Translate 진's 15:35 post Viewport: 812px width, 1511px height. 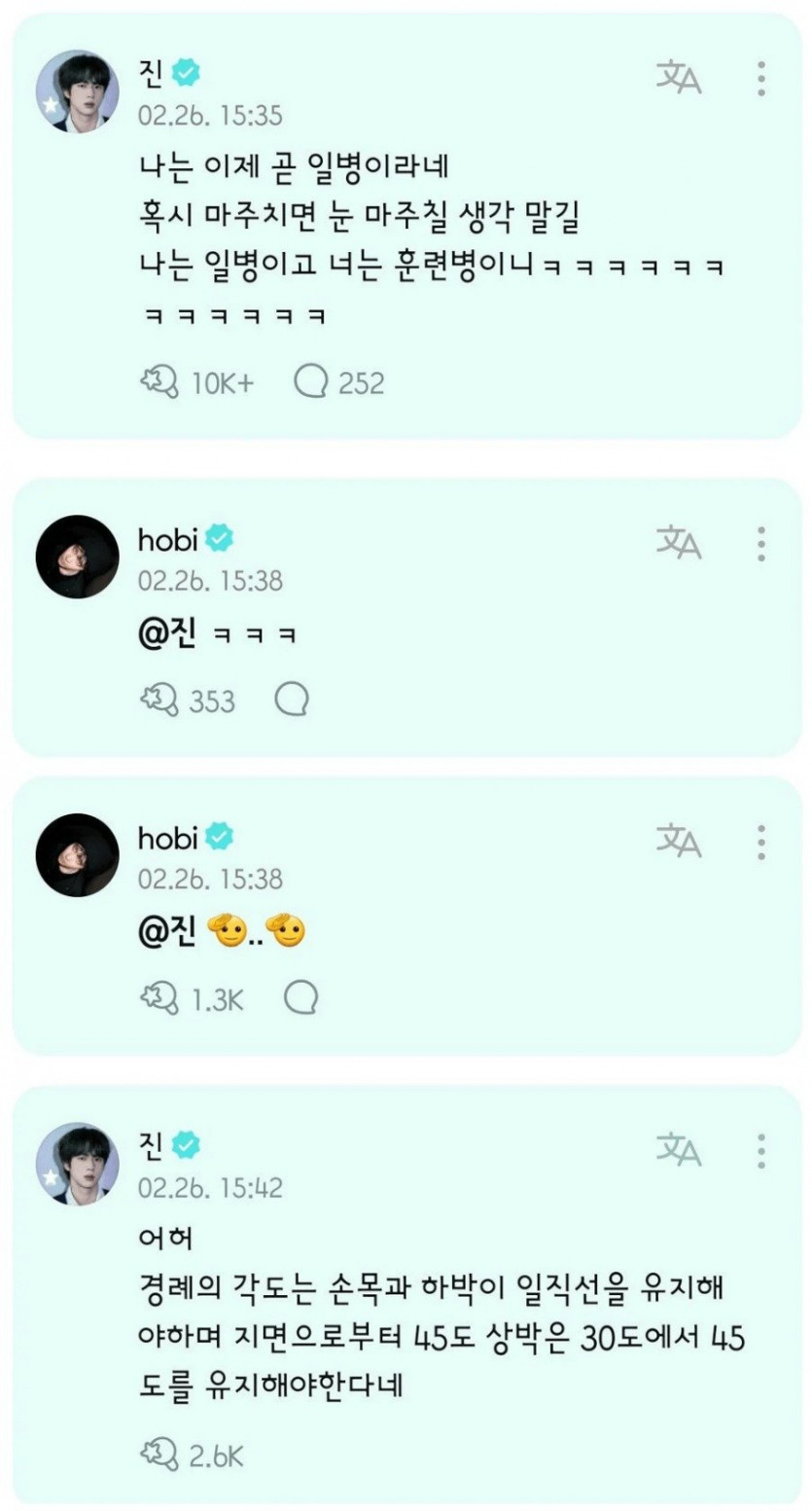(678, 78)
